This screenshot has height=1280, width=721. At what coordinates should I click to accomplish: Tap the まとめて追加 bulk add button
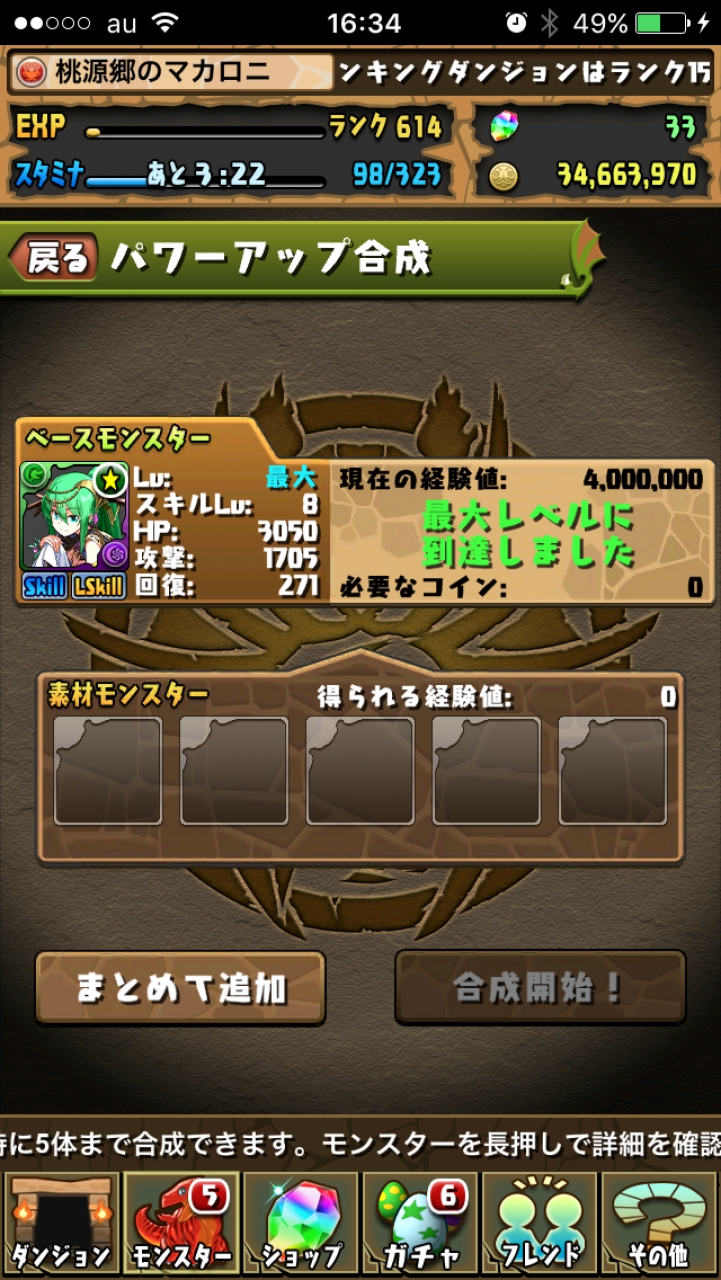pyautogui.click(x=181, y=988)
